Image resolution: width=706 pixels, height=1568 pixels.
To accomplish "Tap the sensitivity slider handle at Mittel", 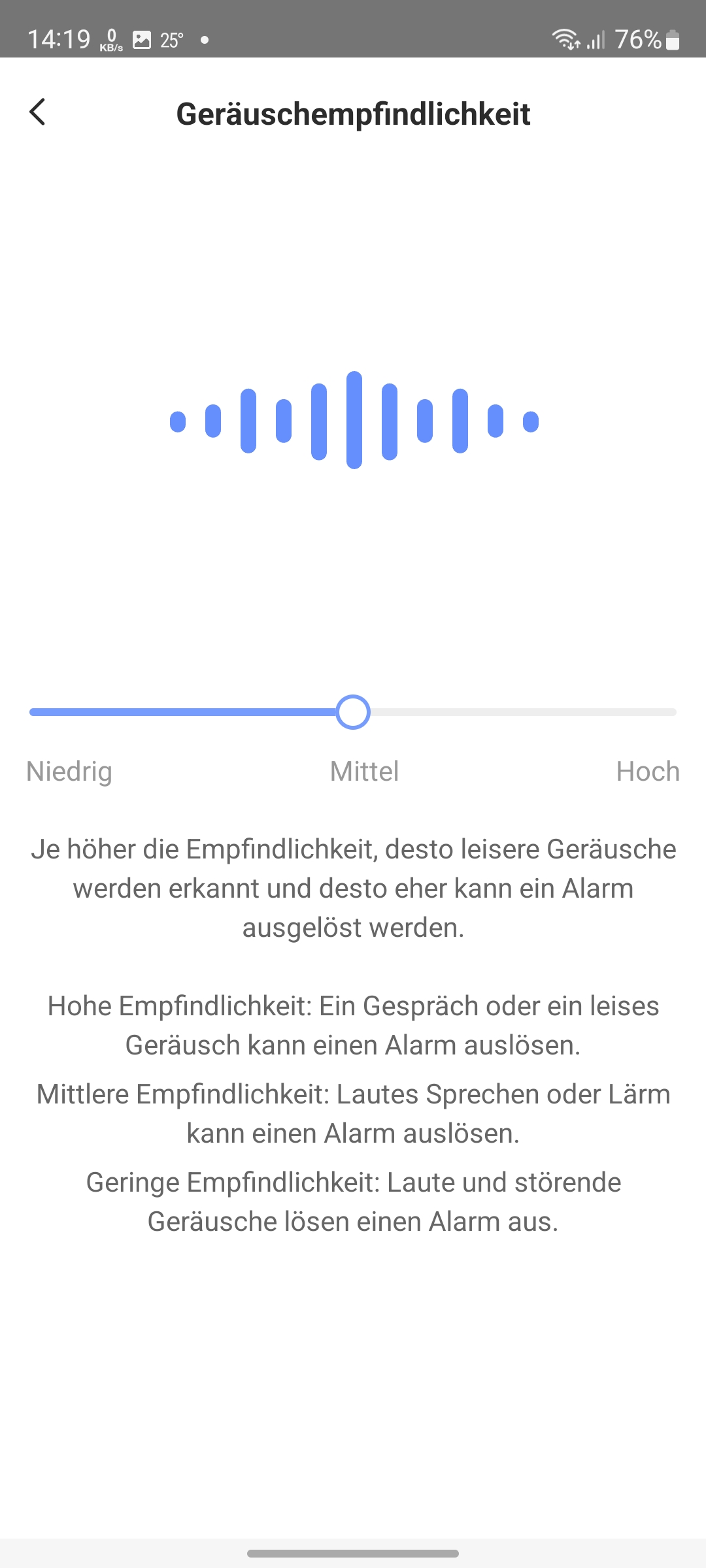I will [353, 711].
